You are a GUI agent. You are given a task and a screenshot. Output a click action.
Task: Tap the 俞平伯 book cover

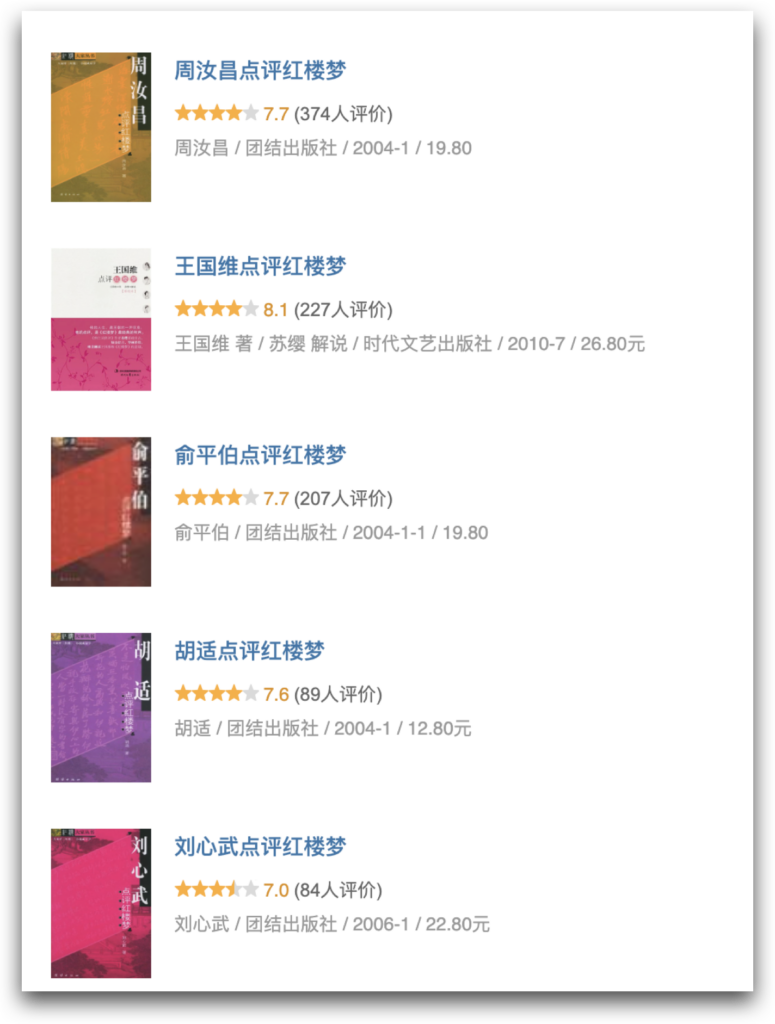point(101,511)
